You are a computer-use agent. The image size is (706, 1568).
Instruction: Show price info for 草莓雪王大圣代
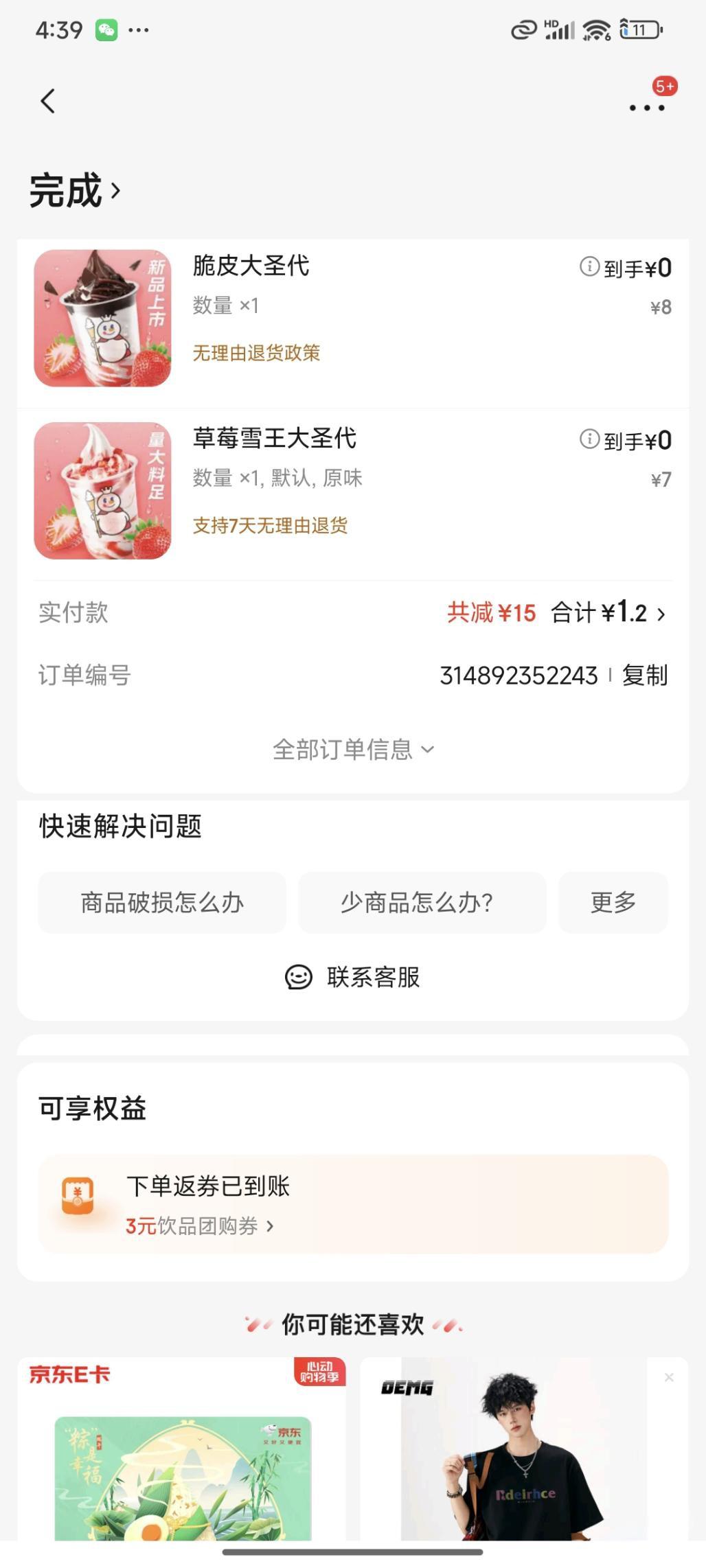[589, 439]
